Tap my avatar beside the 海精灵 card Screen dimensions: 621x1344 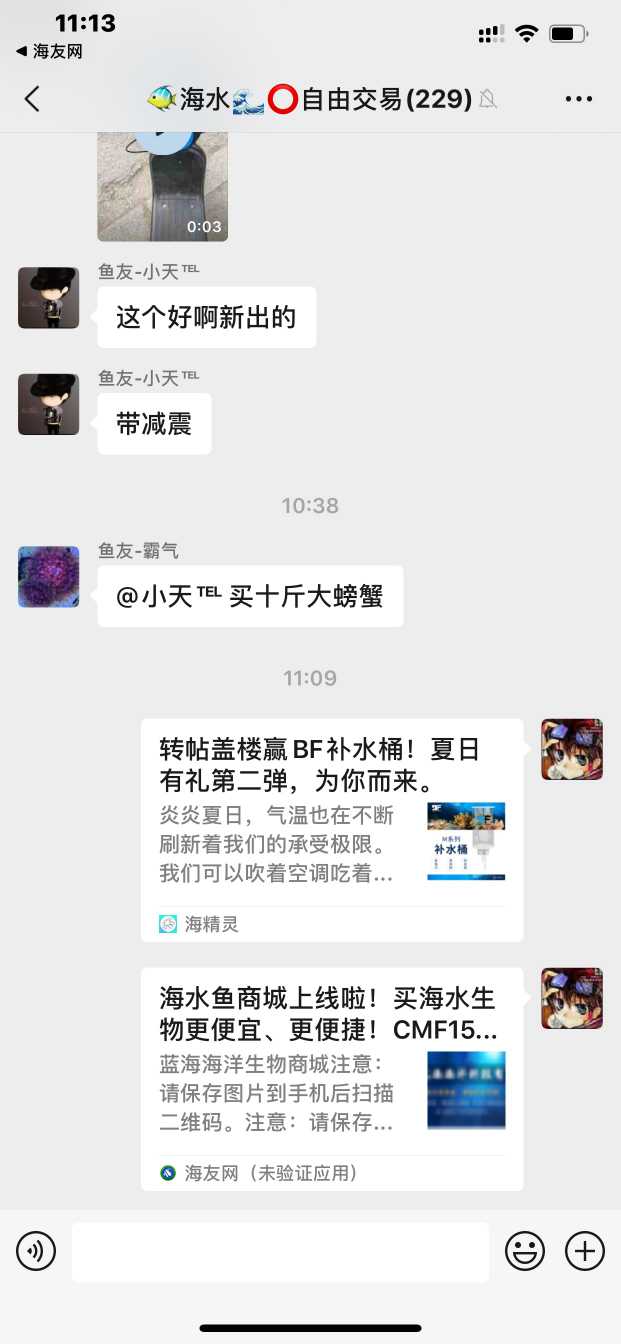(x=572, y=749)
